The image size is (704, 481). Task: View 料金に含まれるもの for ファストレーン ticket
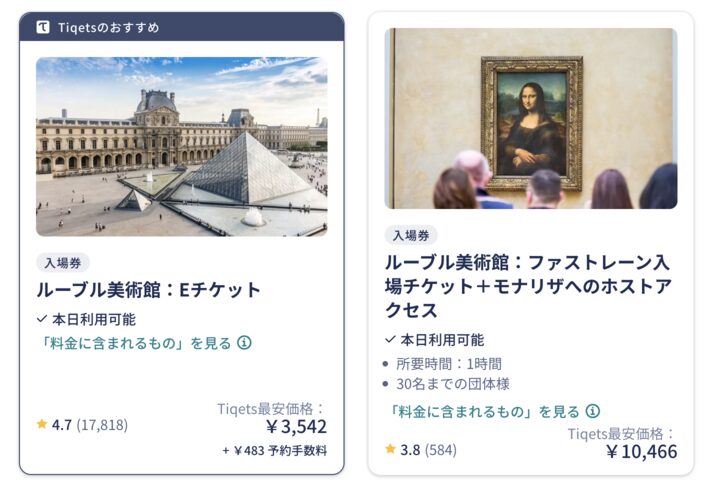coord(484,411)
